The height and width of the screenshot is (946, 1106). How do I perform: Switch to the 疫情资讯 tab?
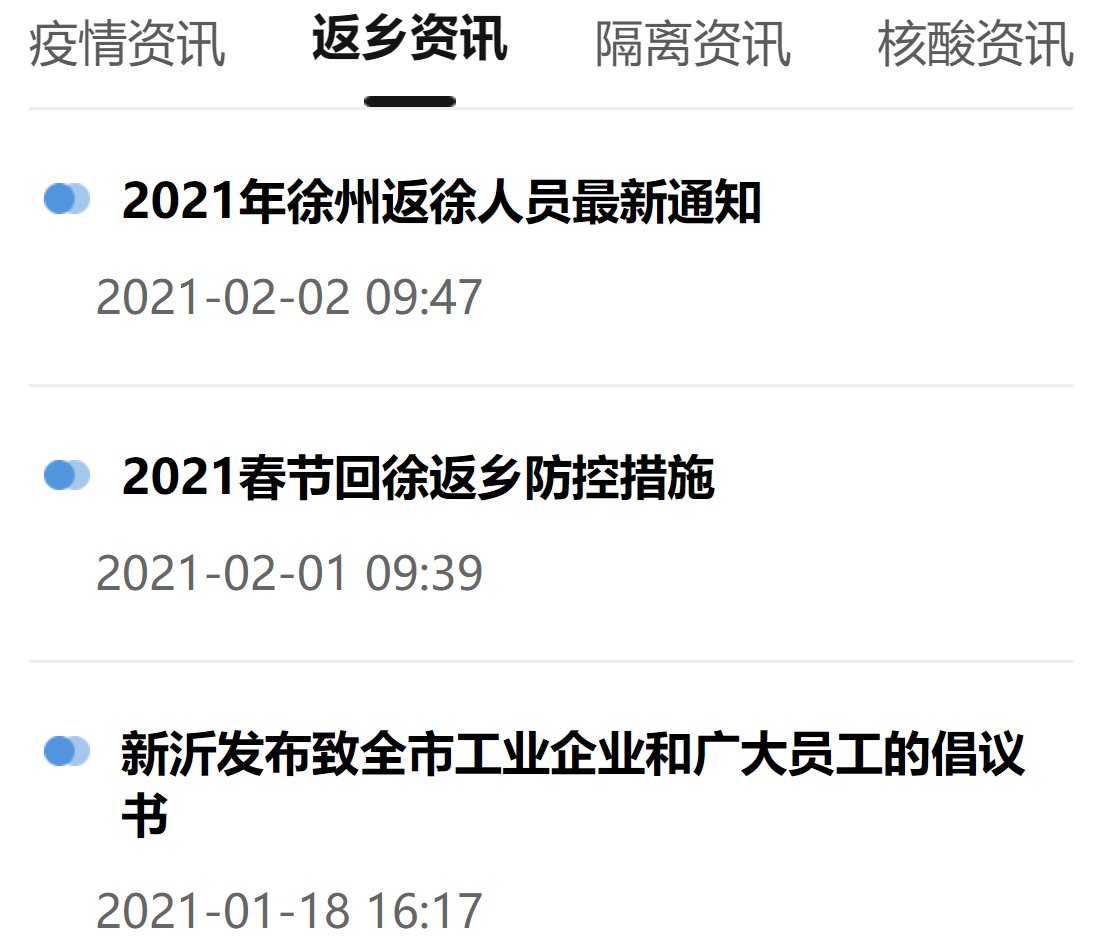pos(127,44)
